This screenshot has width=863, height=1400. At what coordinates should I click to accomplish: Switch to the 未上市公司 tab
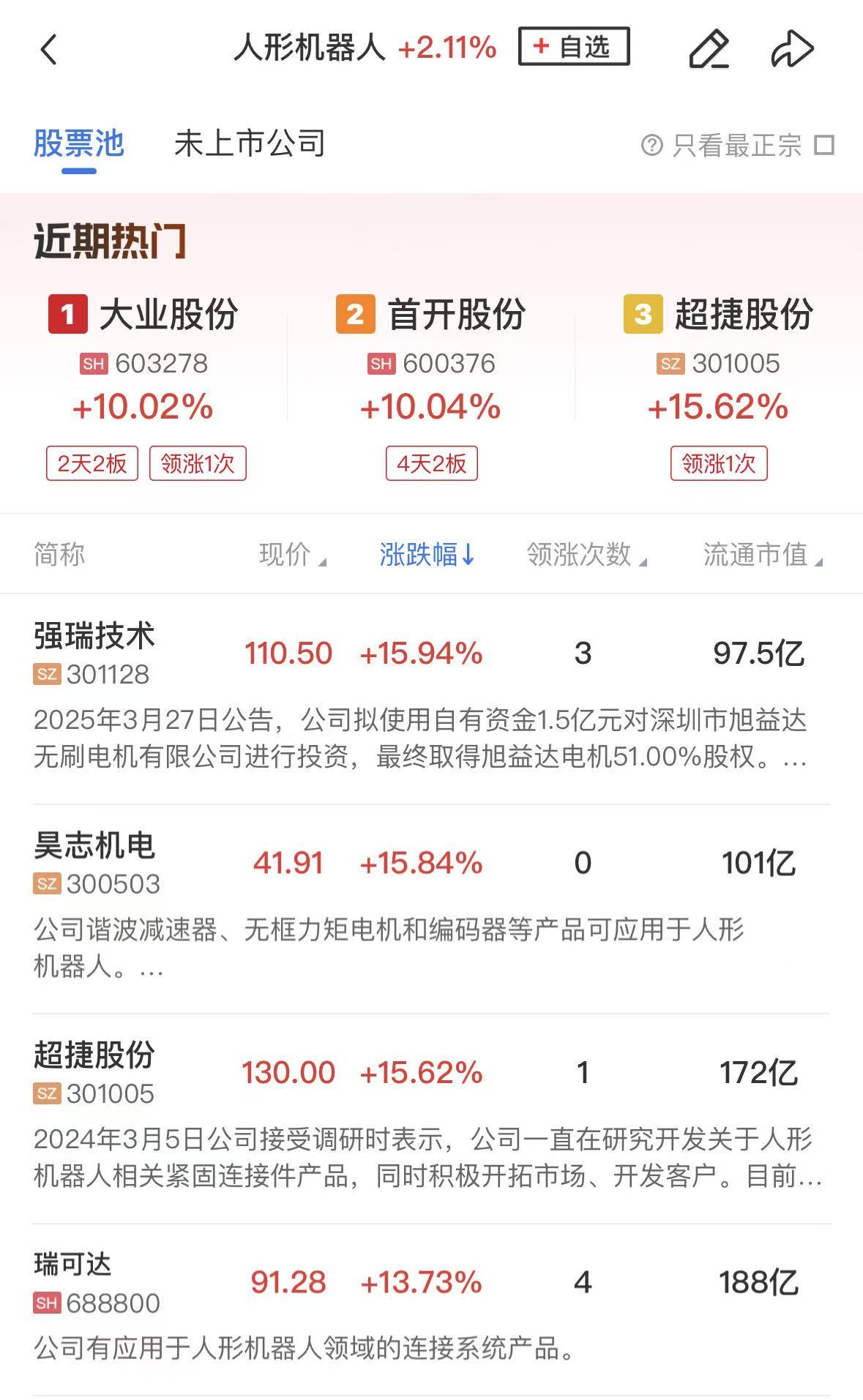(x=250, y=143)
